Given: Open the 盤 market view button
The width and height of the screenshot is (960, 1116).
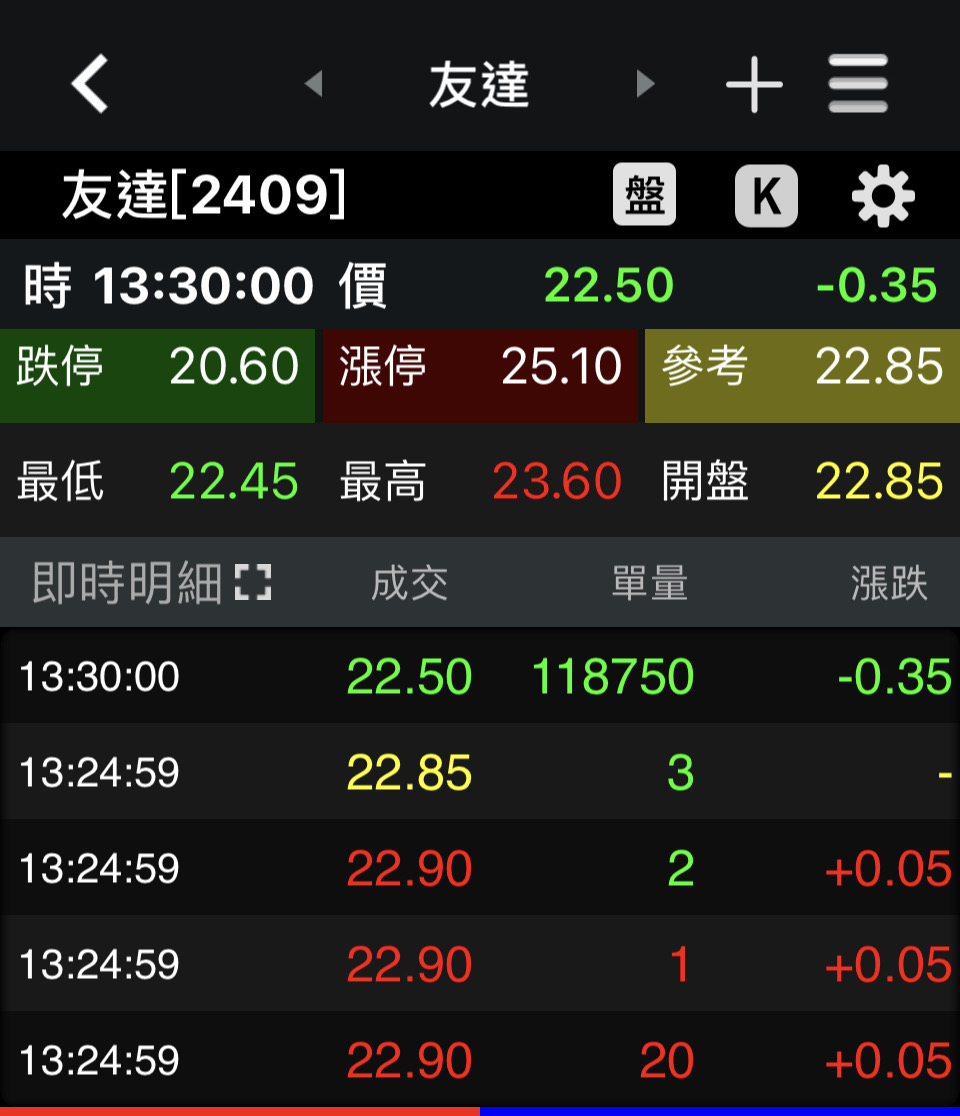Looking at the screenshot, I should pos(644,195).
